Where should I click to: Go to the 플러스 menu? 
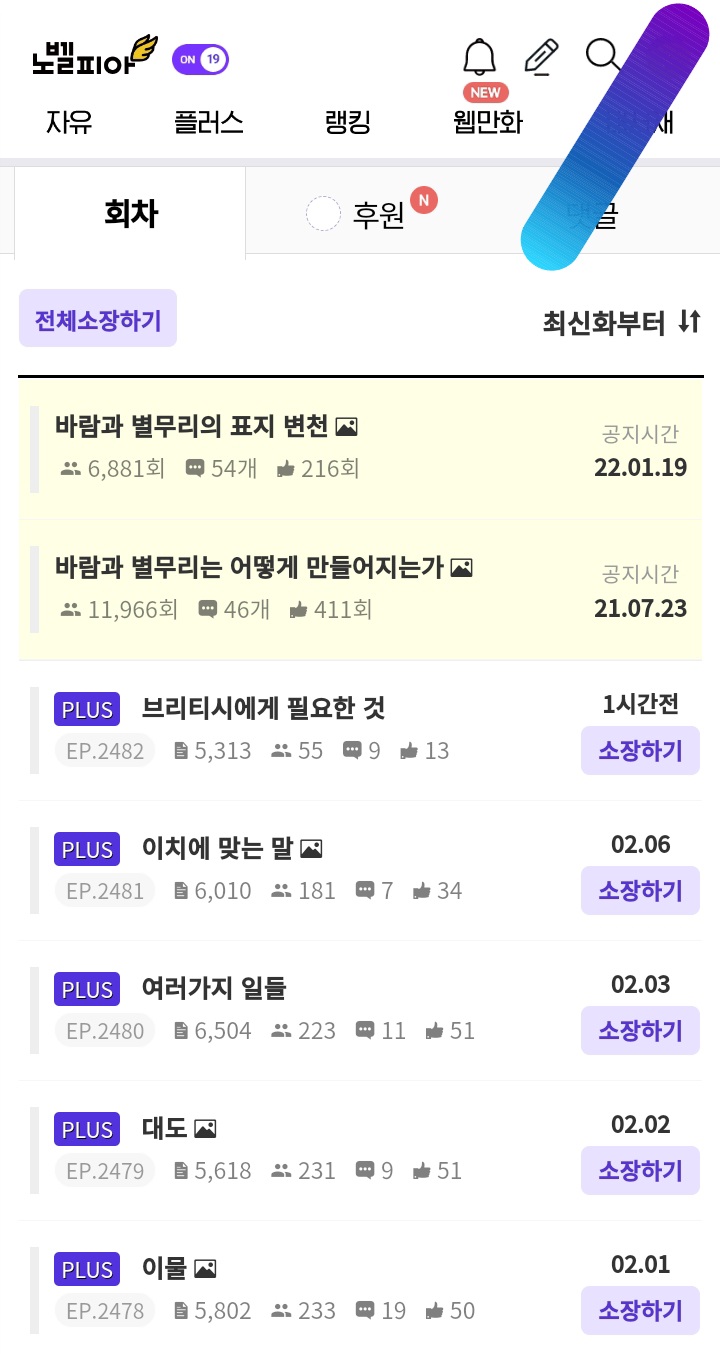click(x=208, y=122)
